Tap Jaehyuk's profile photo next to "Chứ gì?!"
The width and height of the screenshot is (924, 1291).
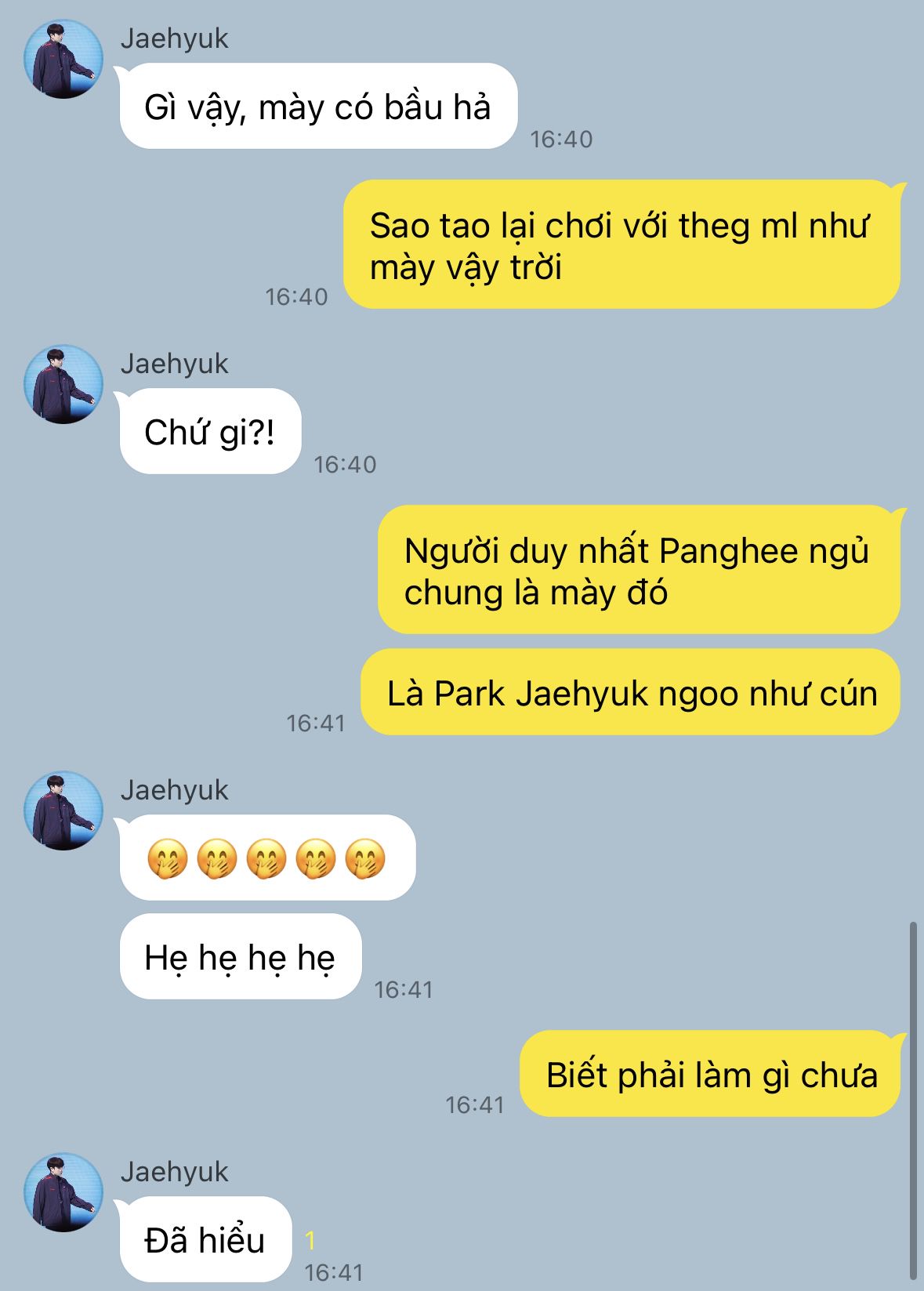click(x=63, y=384)
